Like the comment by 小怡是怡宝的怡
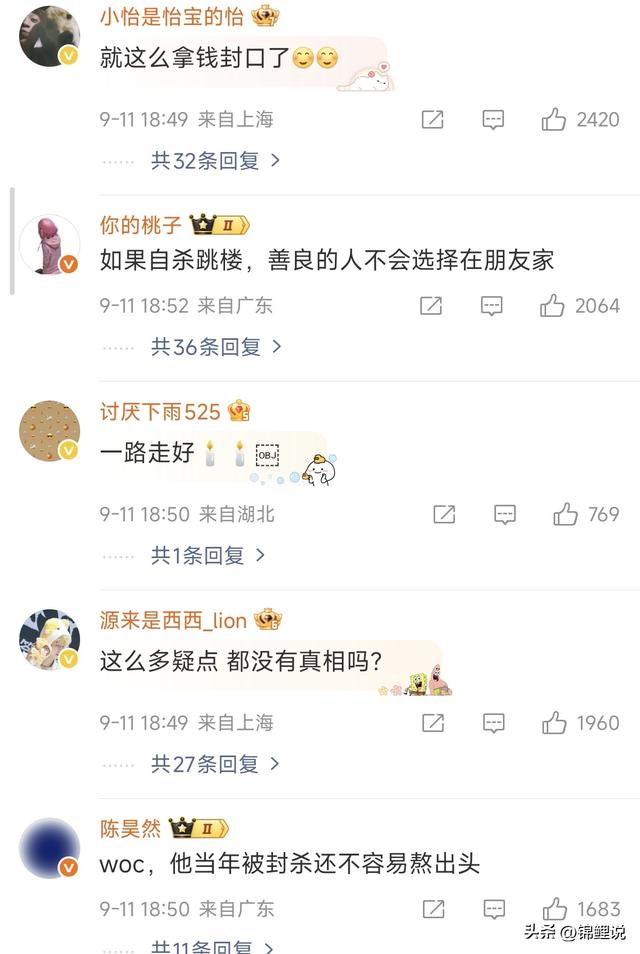Viewport: 640px width, 954px height. pos(555,120)
